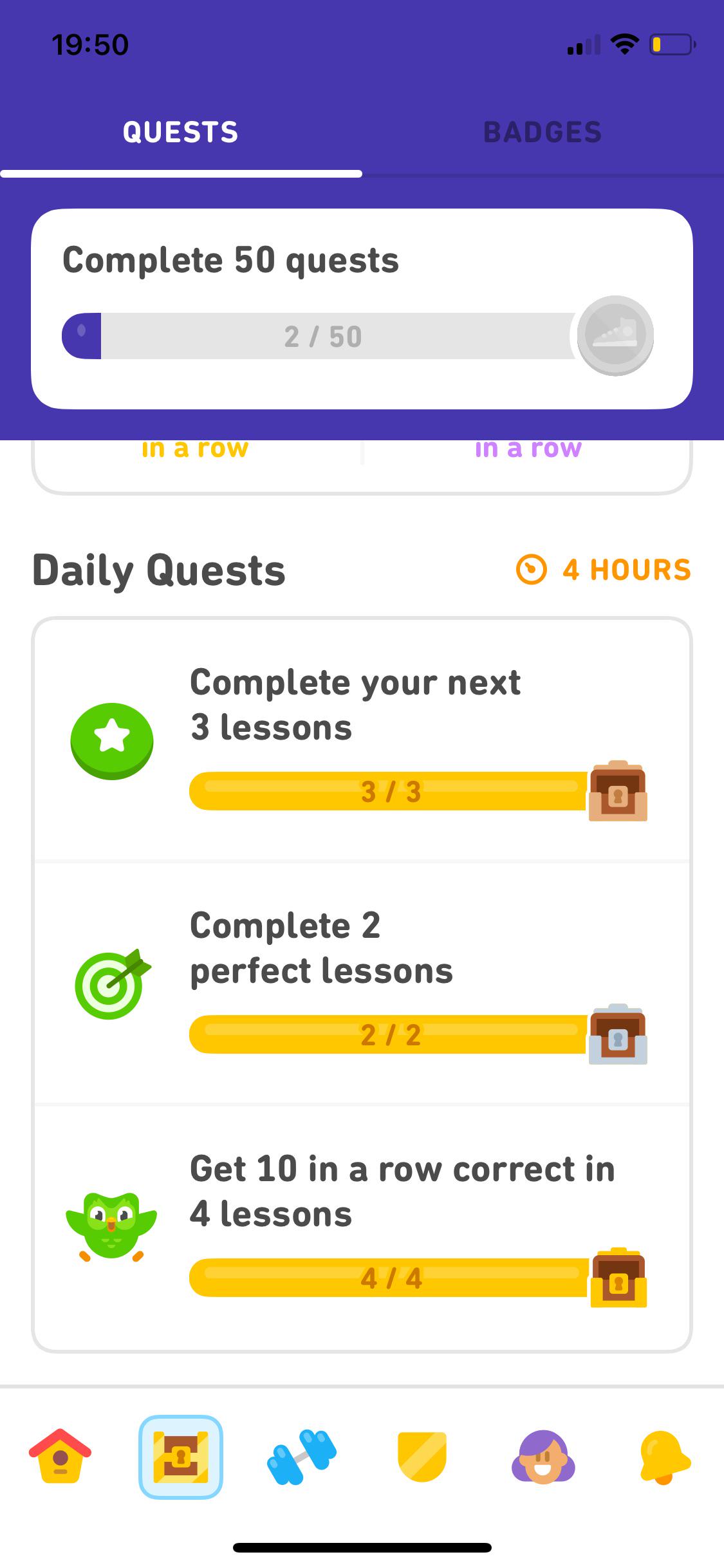Viewport: 724px width, 1568px height.
Task: Open the chest reward for completing 3 lessons
Action: click(x=618, y=792)
